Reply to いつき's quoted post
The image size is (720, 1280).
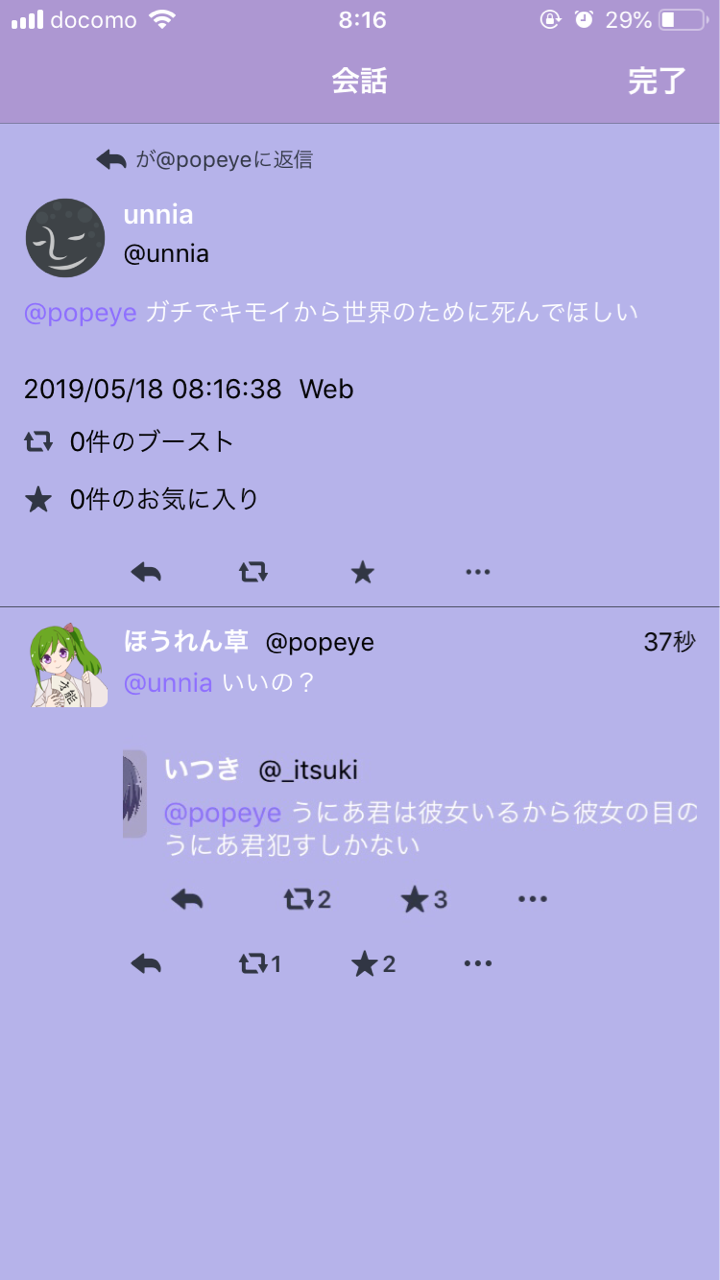187,899
